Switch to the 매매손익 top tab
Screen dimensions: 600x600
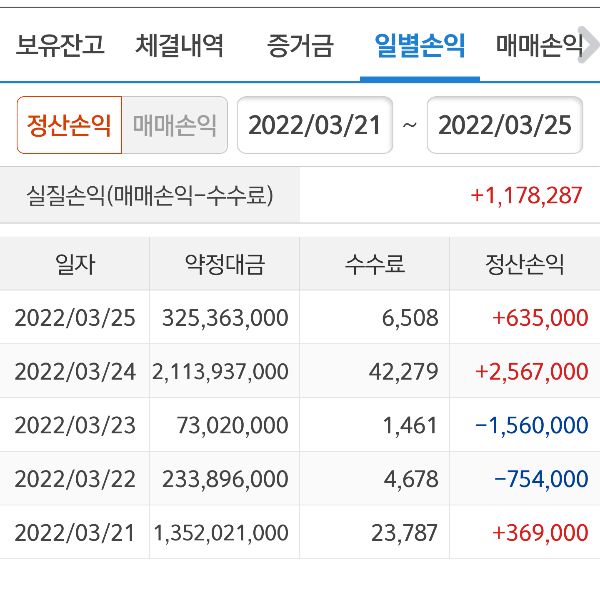pos(538,45)
